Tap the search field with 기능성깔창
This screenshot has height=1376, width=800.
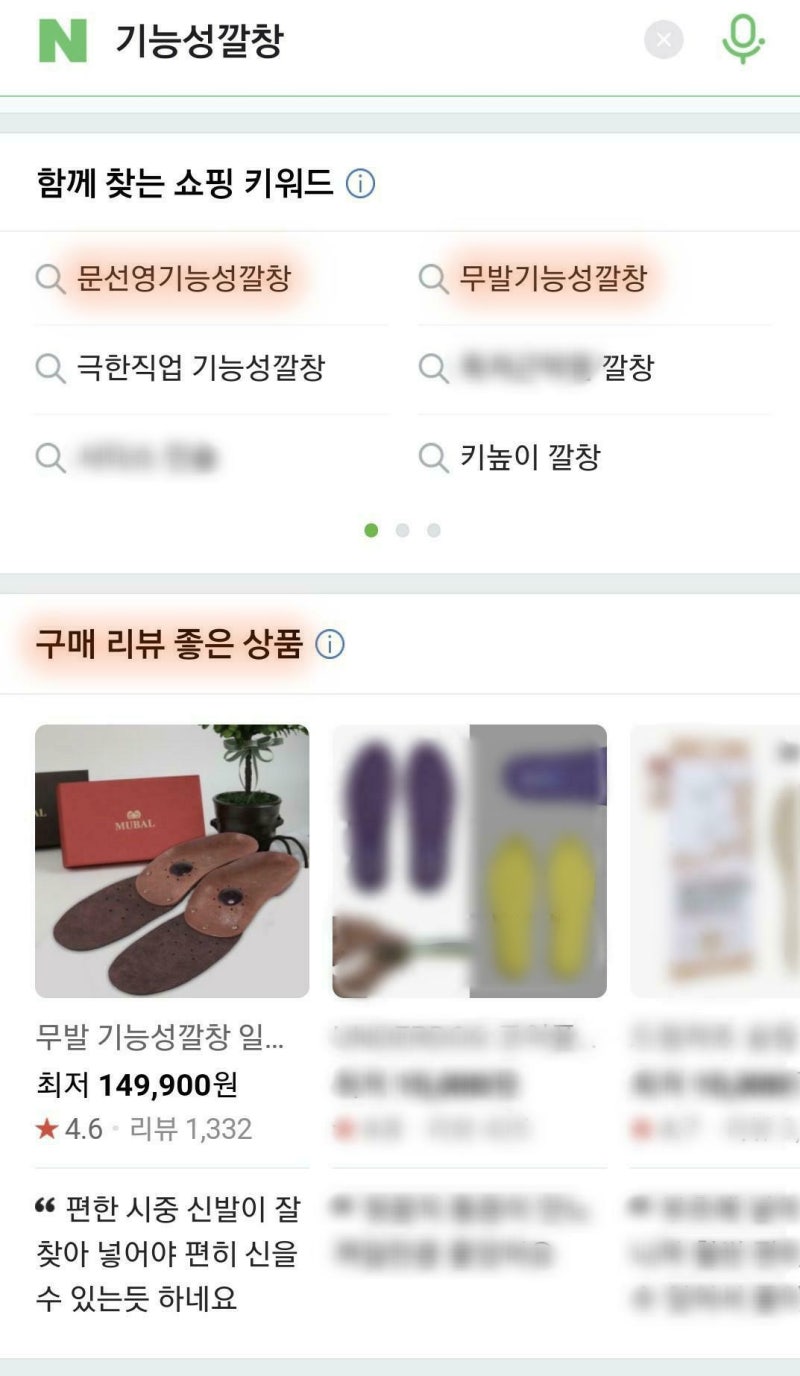(x=370, y=40)
